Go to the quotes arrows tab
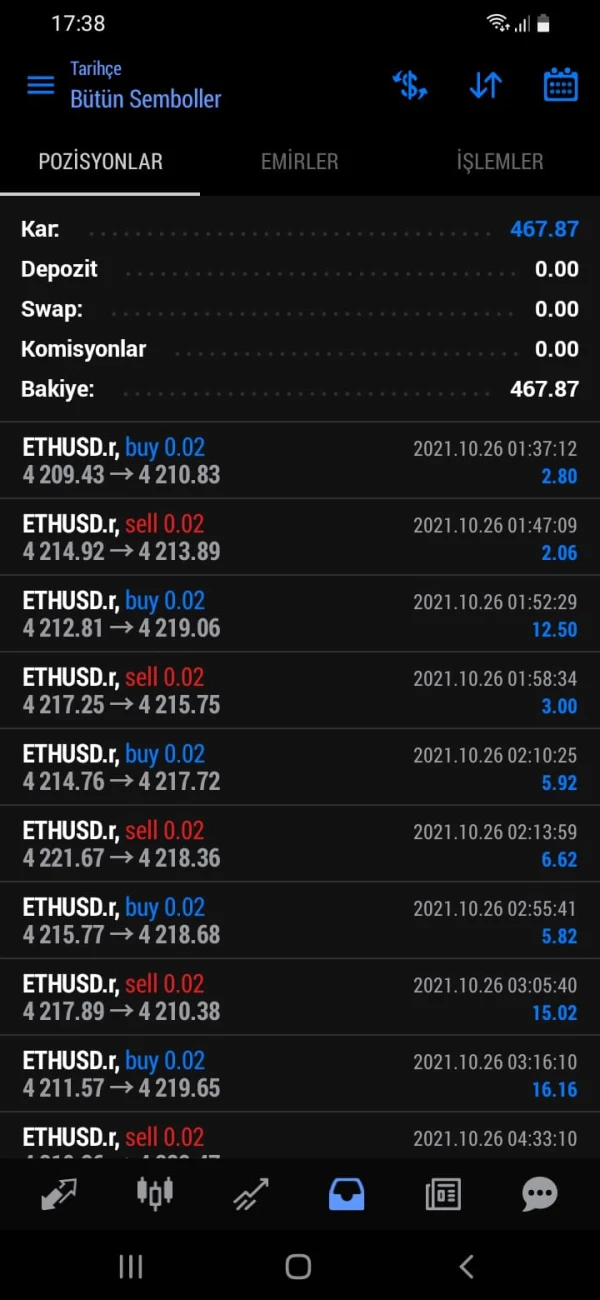Viewport: 600px width, 1300px height. (x=59, y=1193)
